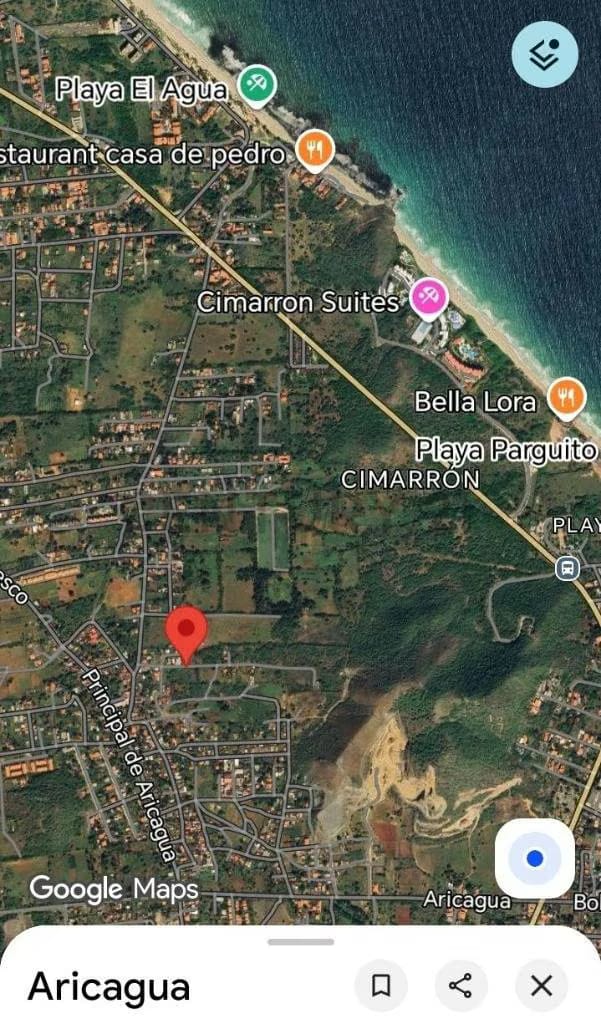Save Aricagua with the bookmark icon
The image size is (601, 1024).
pyautogui.click(x=381, y=986)
